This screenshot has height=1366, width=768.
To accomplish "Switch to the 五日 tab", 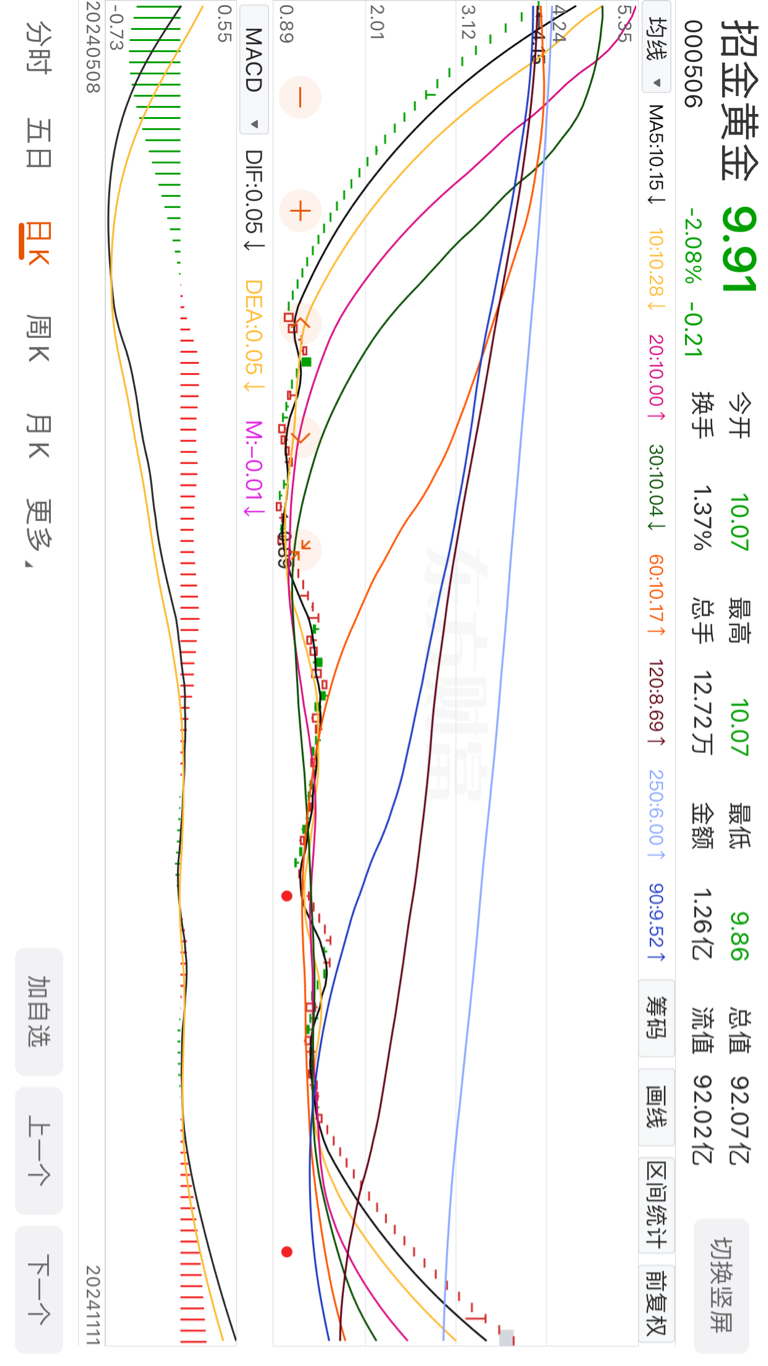I will [38, 147].
